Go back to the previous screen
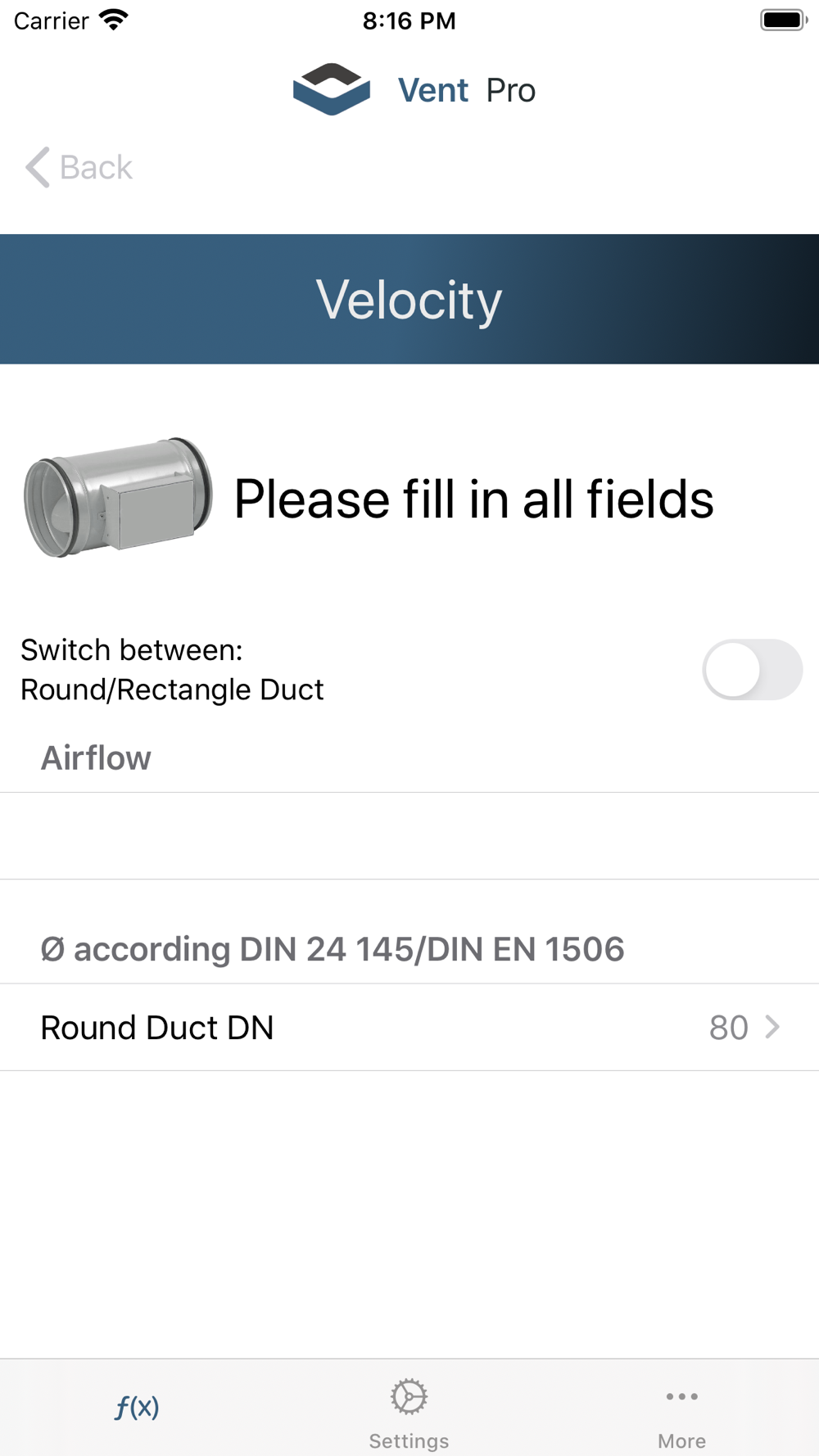819x1456 pixels. coord(79,167)
